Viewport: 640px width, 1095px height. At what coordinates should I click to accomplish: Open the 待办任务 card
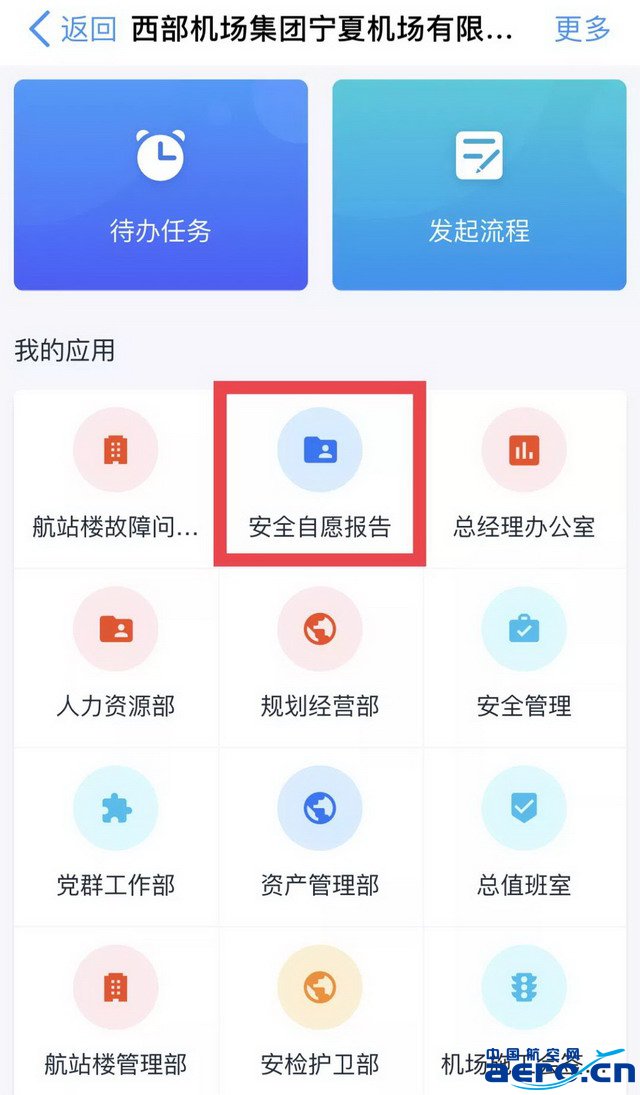tap(161, 184)
